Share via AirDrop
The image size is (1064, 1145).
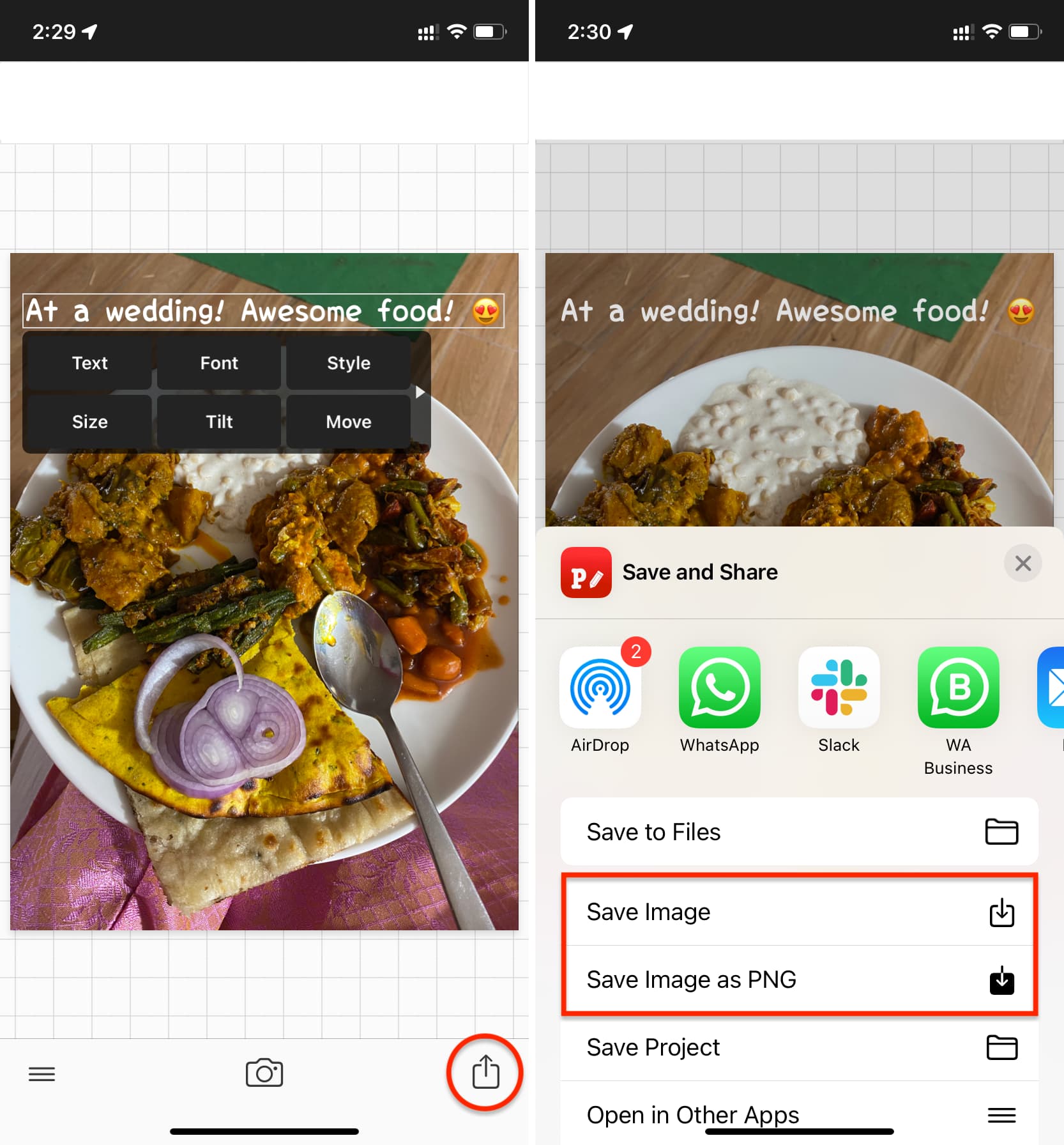tap(600, 688)
